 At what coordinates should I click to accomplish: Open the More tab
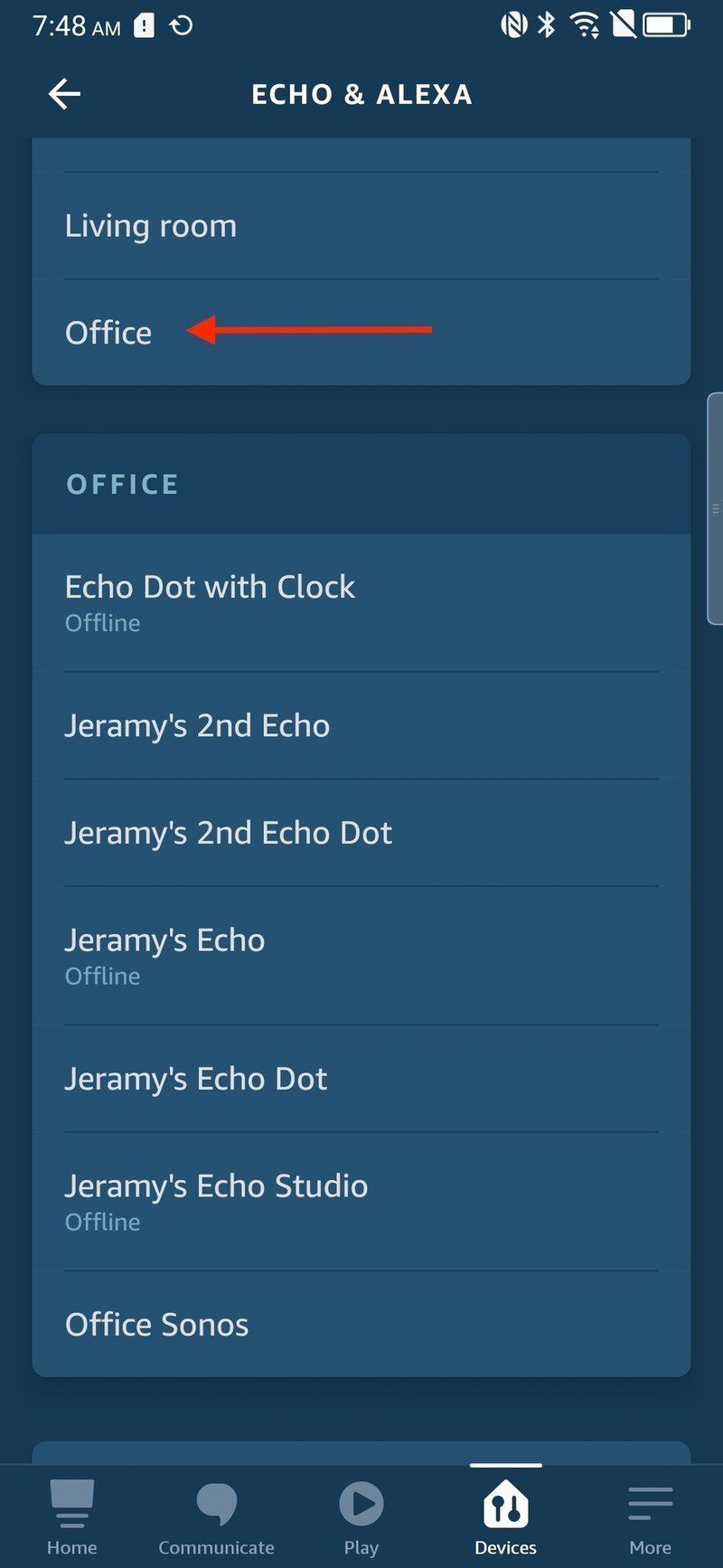(651, 1516)
